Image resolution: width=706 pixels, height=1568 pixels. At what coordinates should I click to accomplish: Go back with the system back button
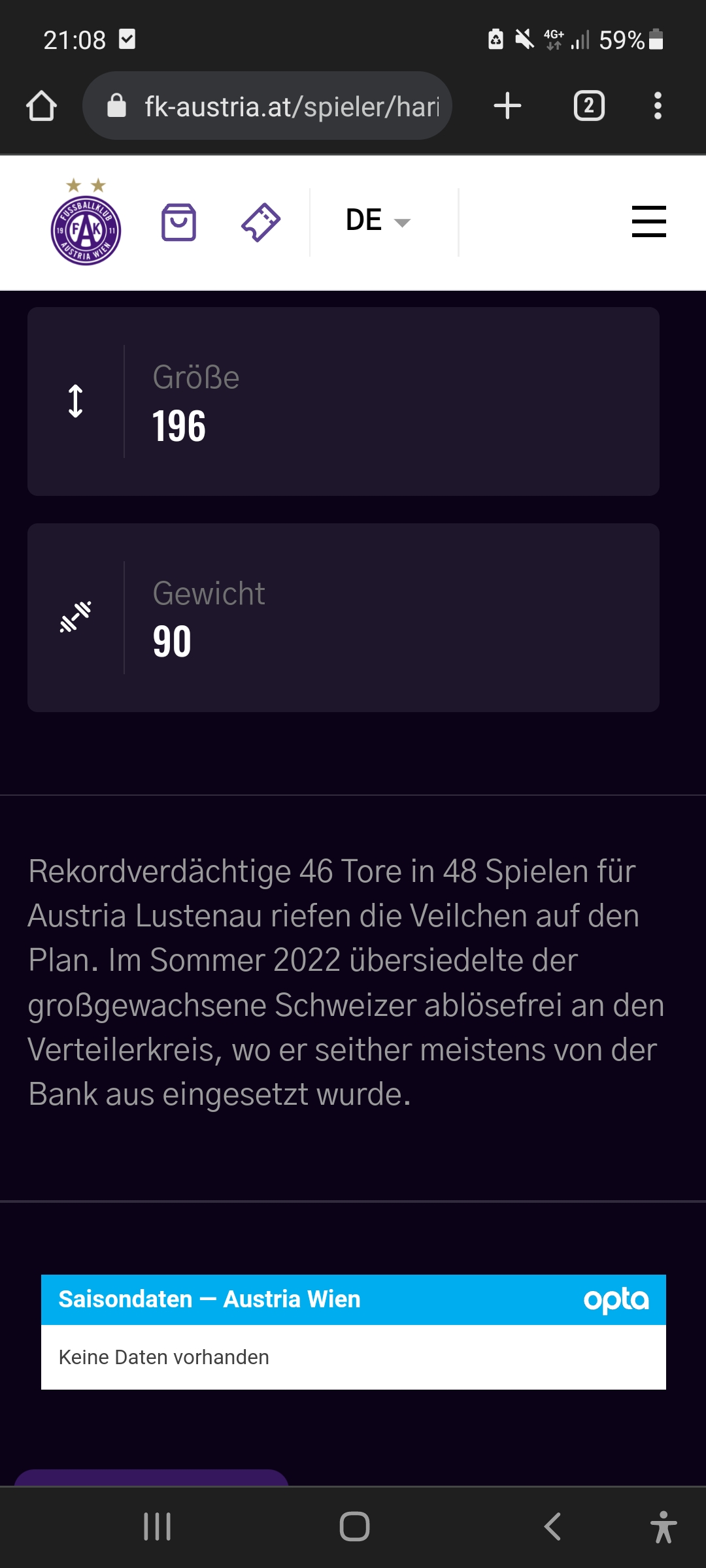[552, 1527]
